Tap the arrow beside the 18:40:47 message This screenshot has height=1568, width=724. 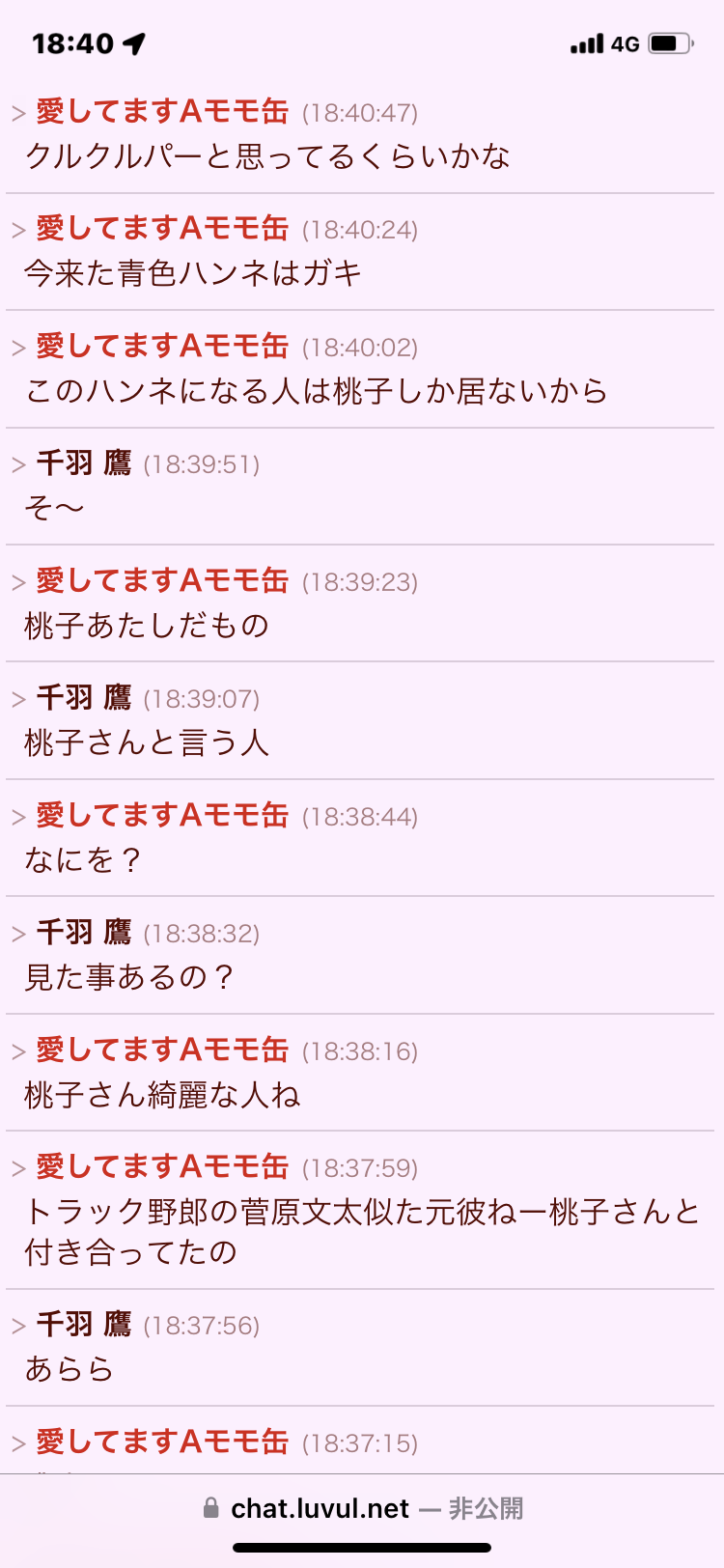tap(18, 114)
